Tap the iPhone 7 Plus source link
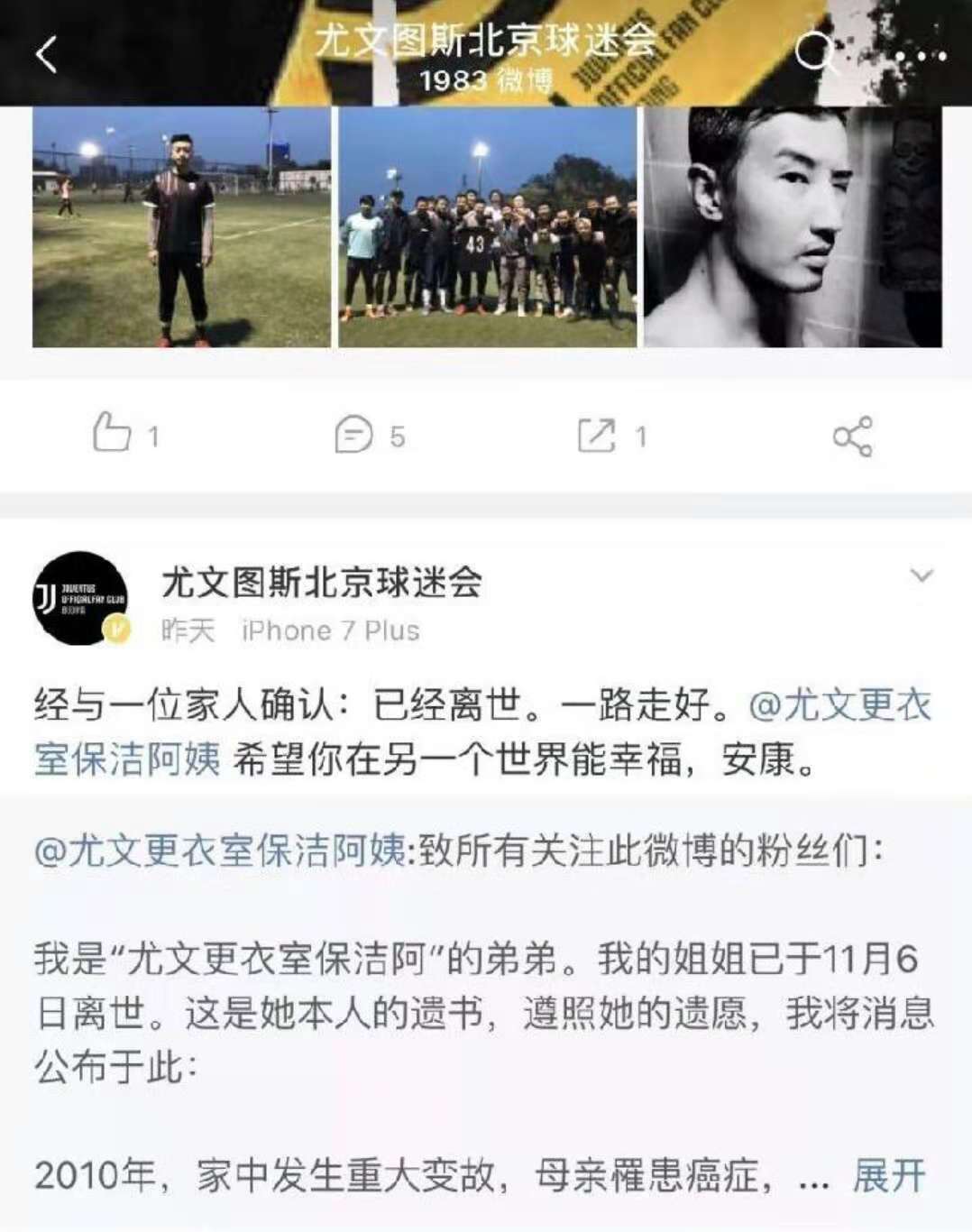The image size is (972, 1232). [x=330, y=630]
